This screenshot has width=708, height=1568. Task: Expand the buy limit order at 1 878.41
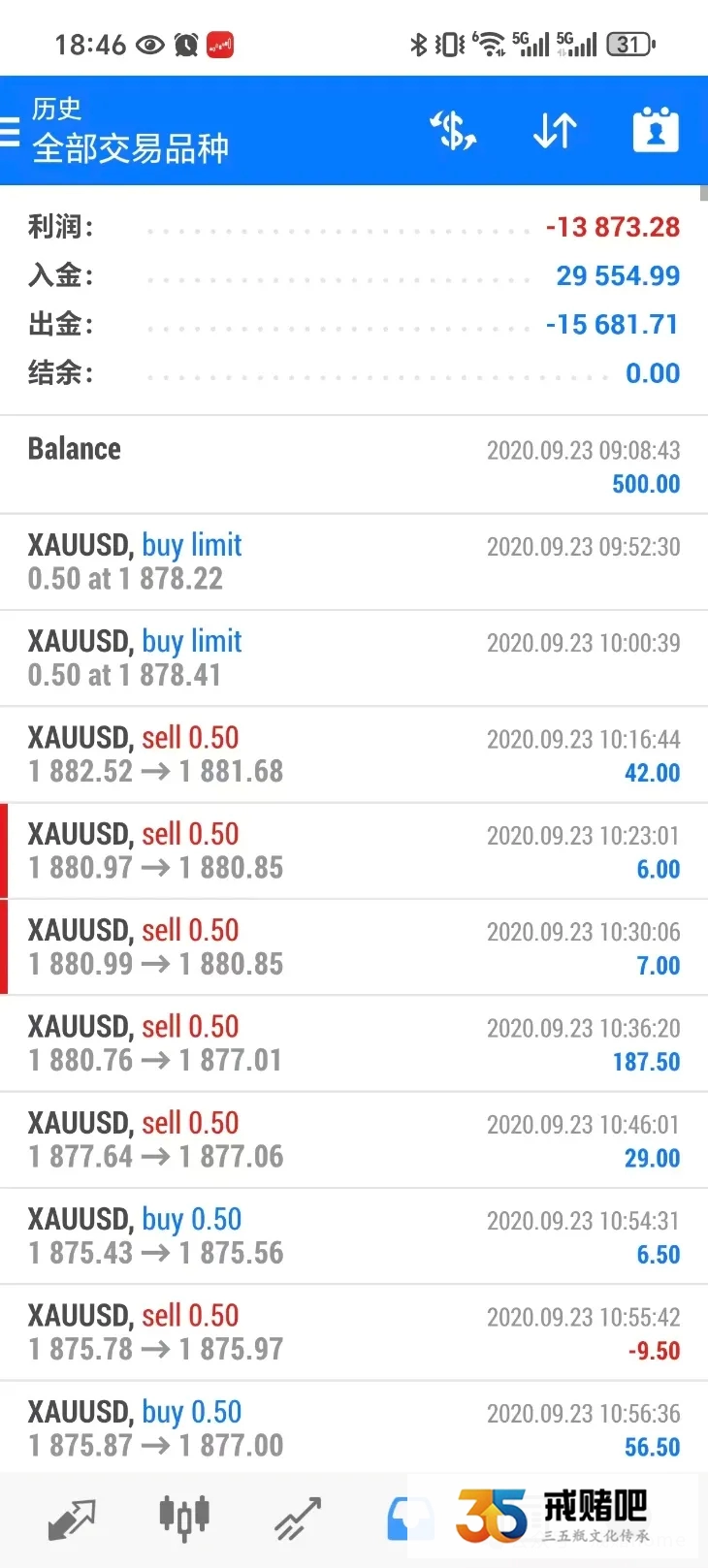pos(354,657)
